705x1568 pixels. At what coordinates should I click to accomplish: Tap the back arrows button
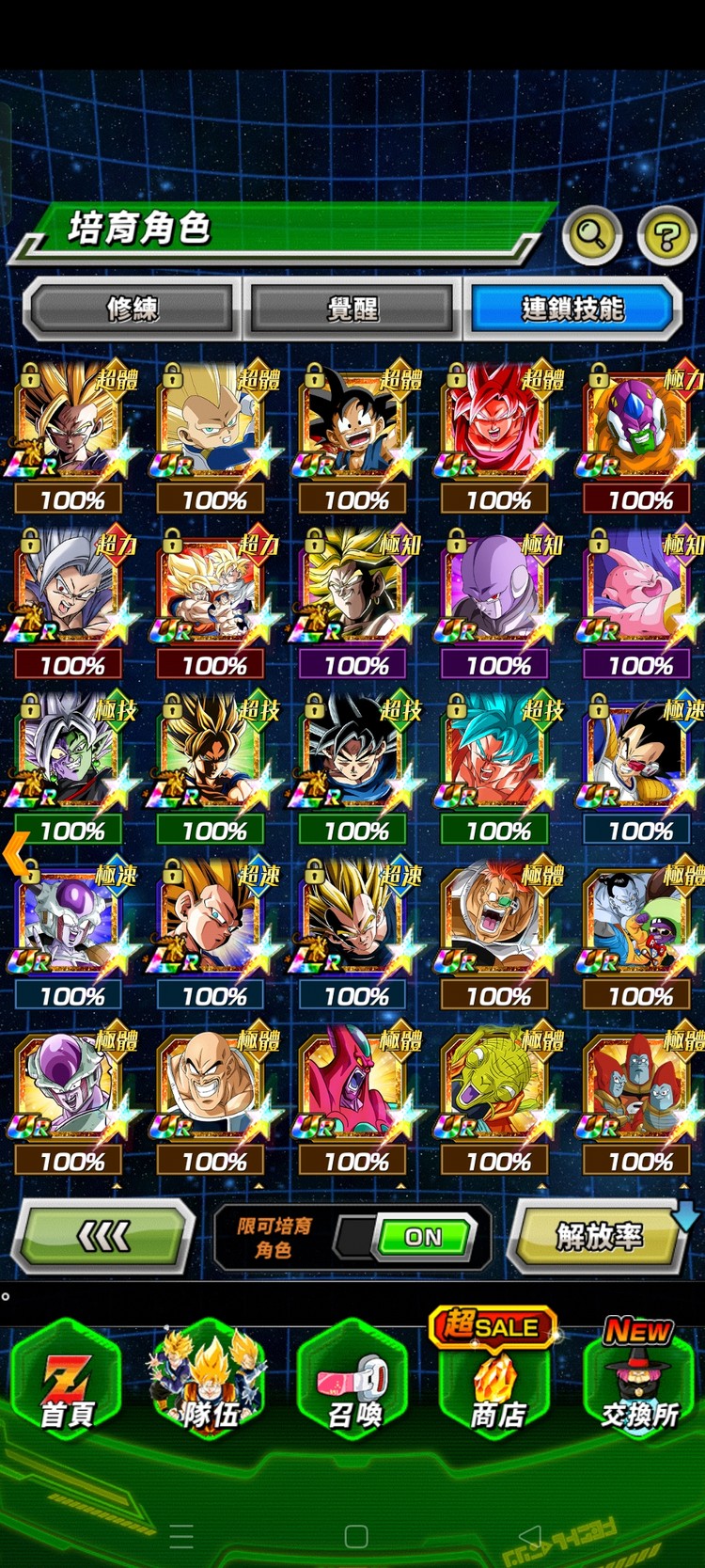pos(103,1236)
